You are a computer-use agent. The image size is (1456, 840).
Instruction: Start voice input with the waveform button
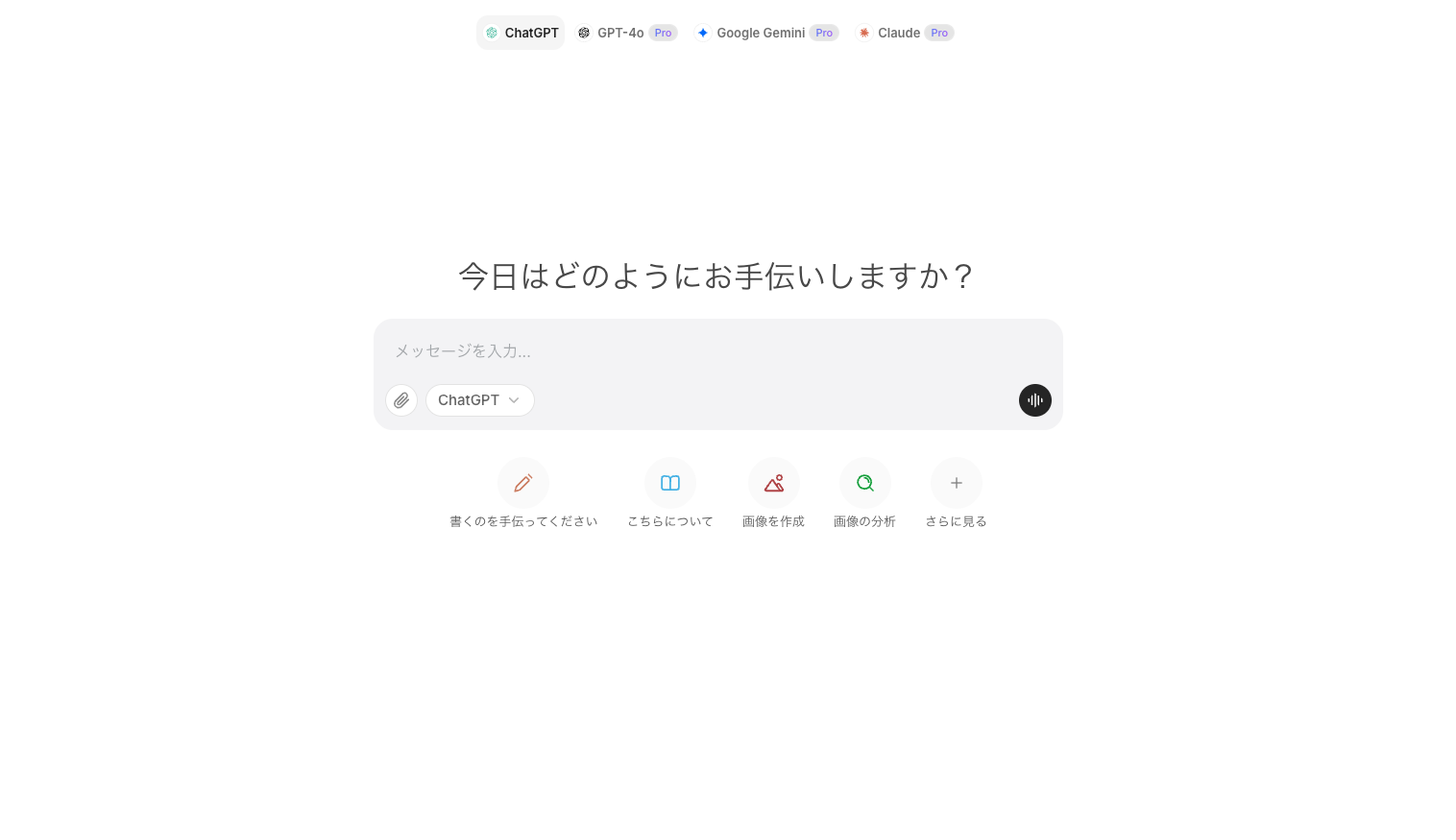(1034, 400)
